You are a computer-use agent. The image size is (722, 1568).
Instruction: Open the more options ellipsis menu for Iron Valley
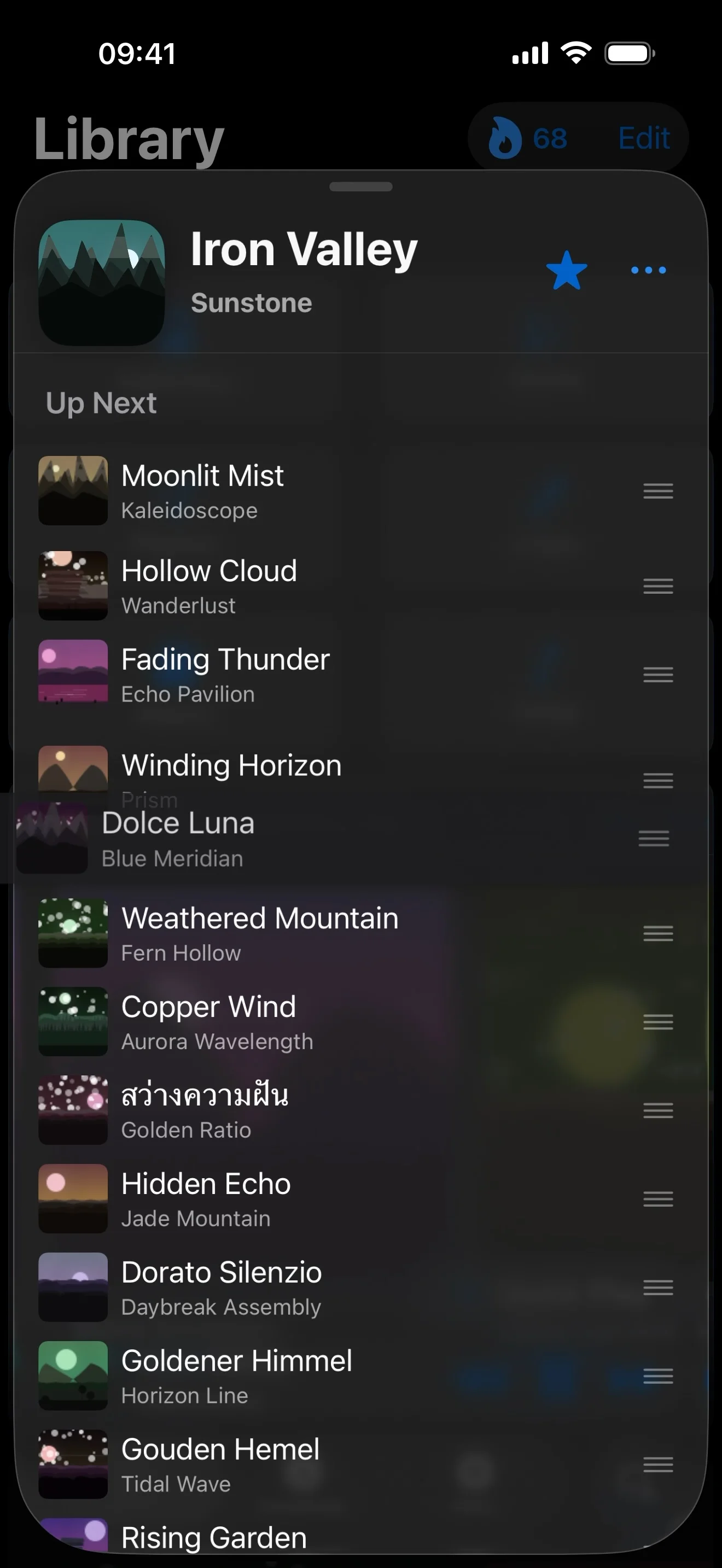point(648,270)
